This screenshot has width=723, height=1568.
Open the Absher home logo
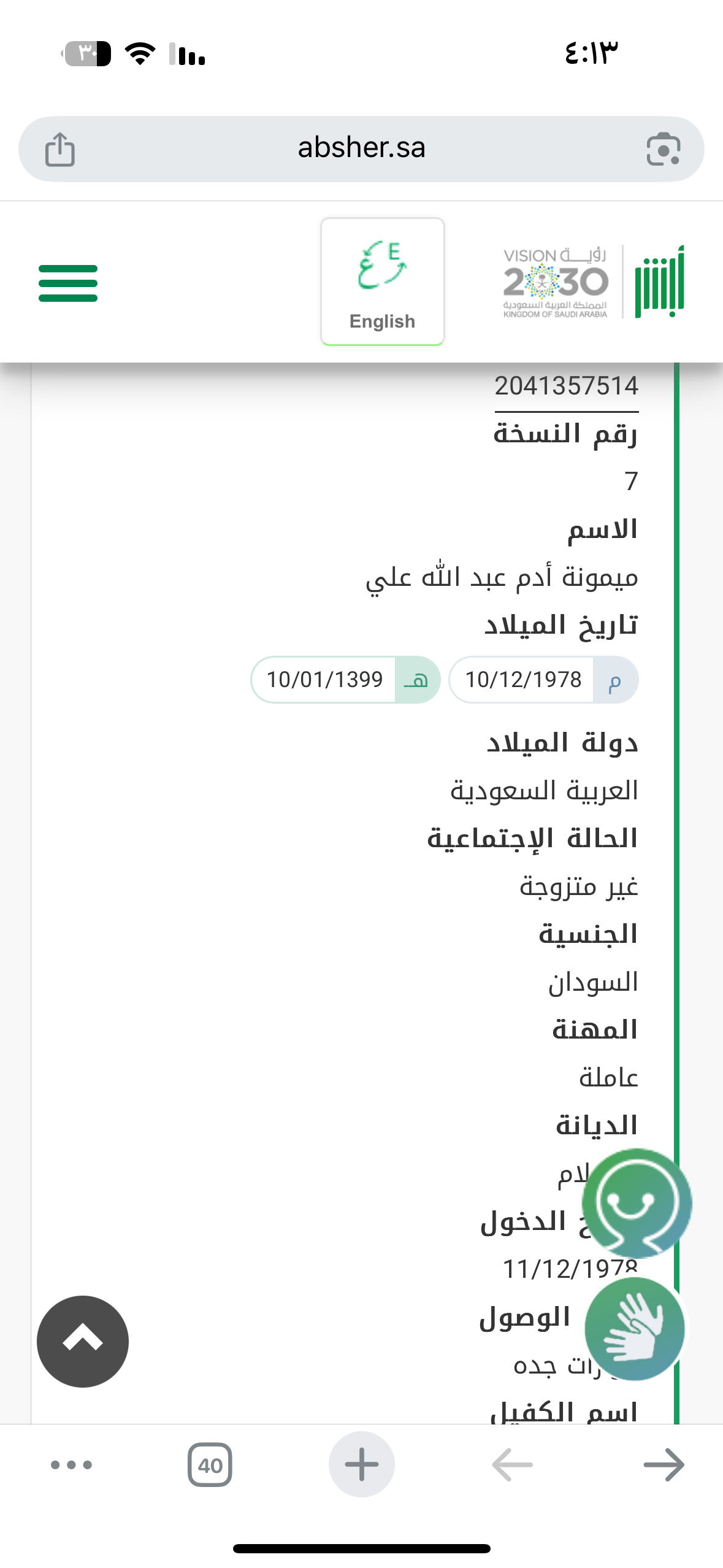[x=659, y=282]
